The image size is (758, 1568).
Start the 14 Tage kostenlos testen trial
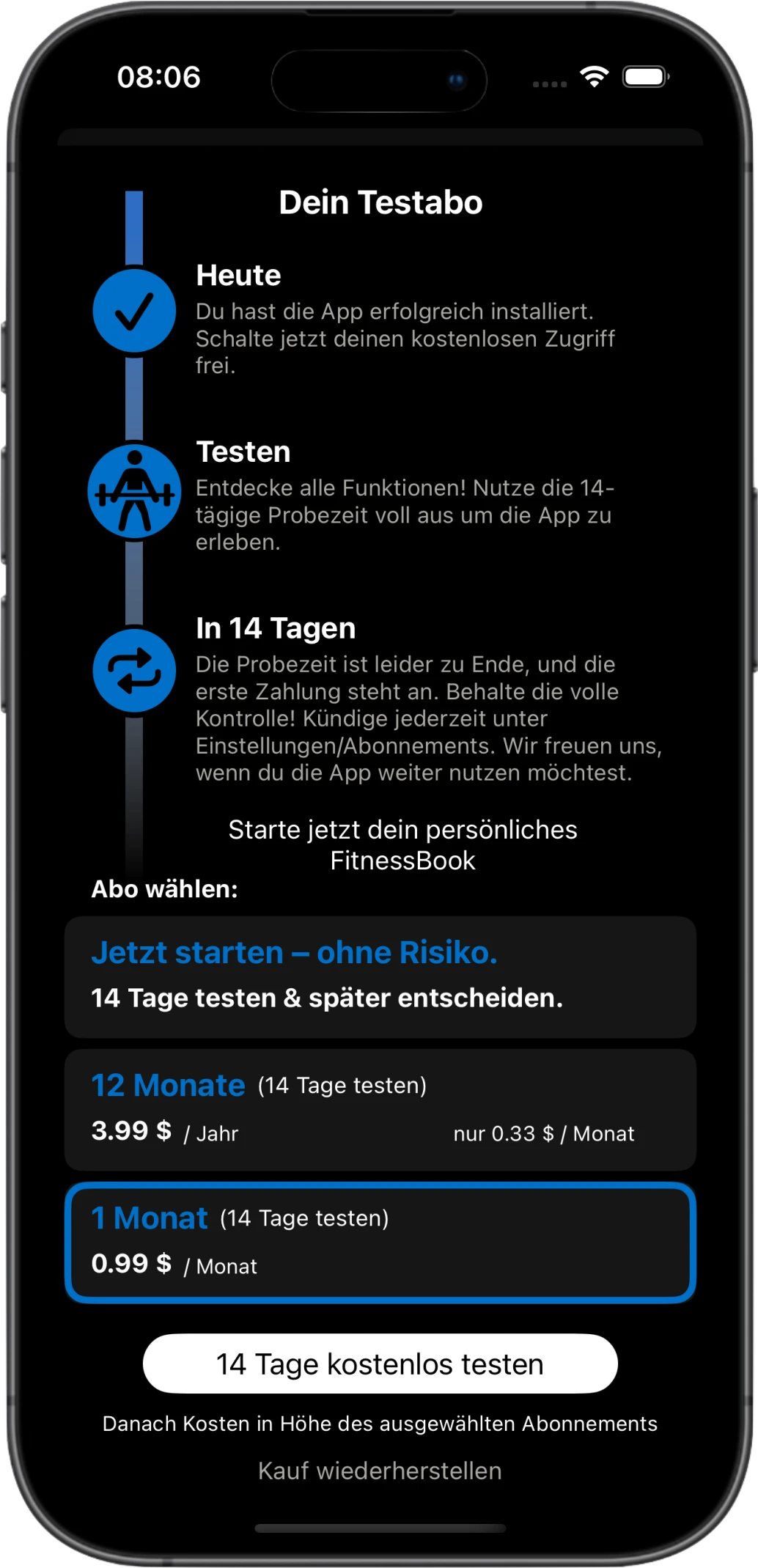(380, 1363)
